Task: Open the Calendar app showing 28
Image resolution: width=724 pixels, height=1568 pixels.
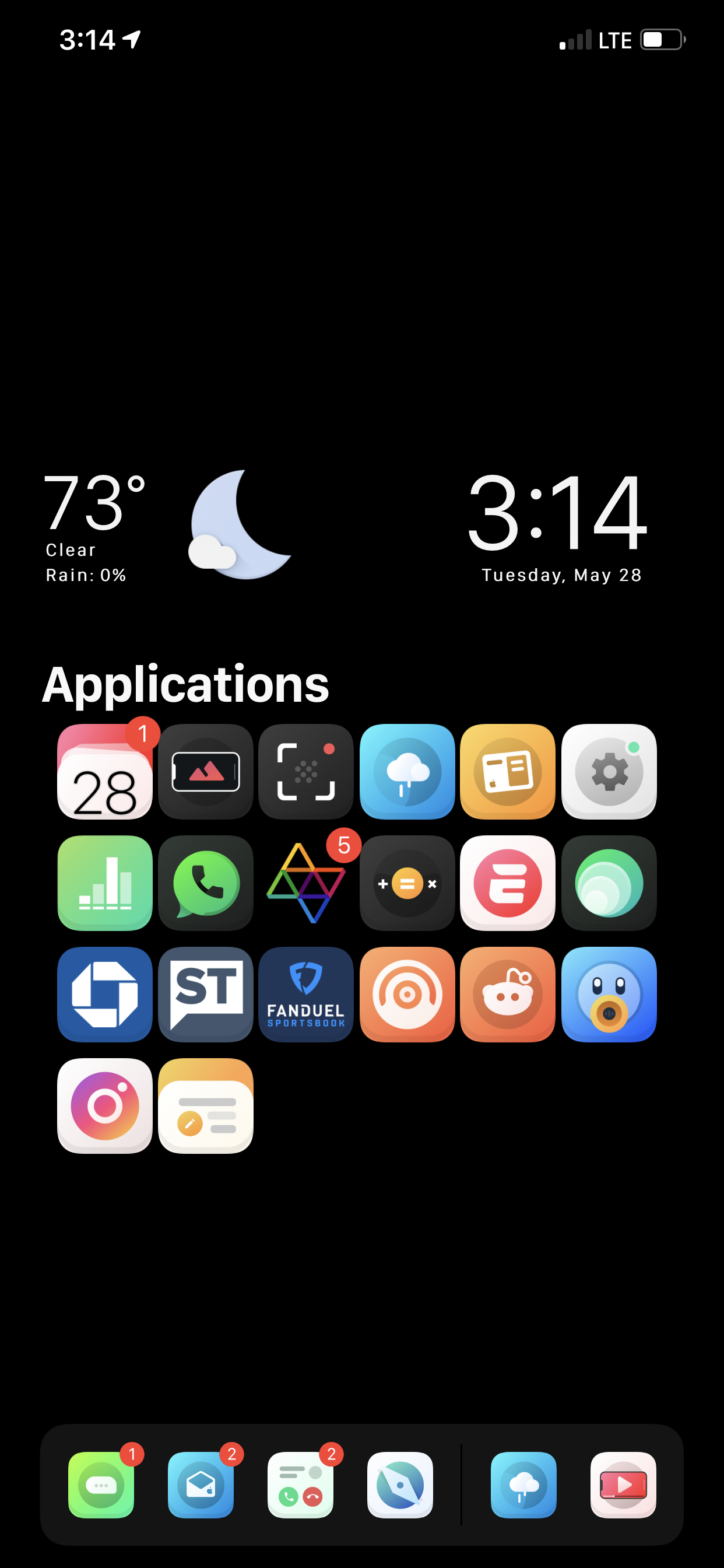Action: 105,771
